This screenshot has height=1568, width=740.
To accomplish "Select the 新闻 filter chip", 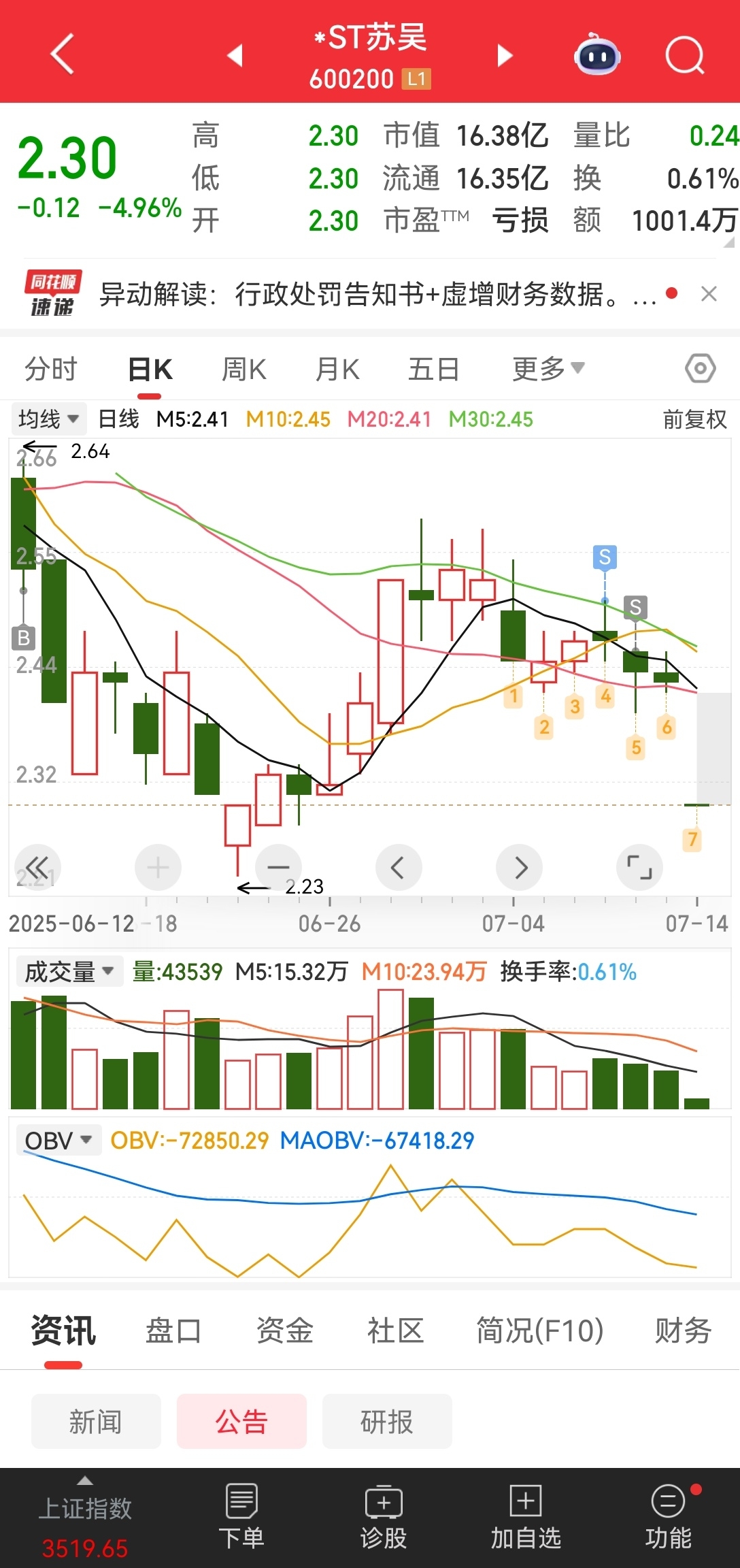I will coord(96,1421).
